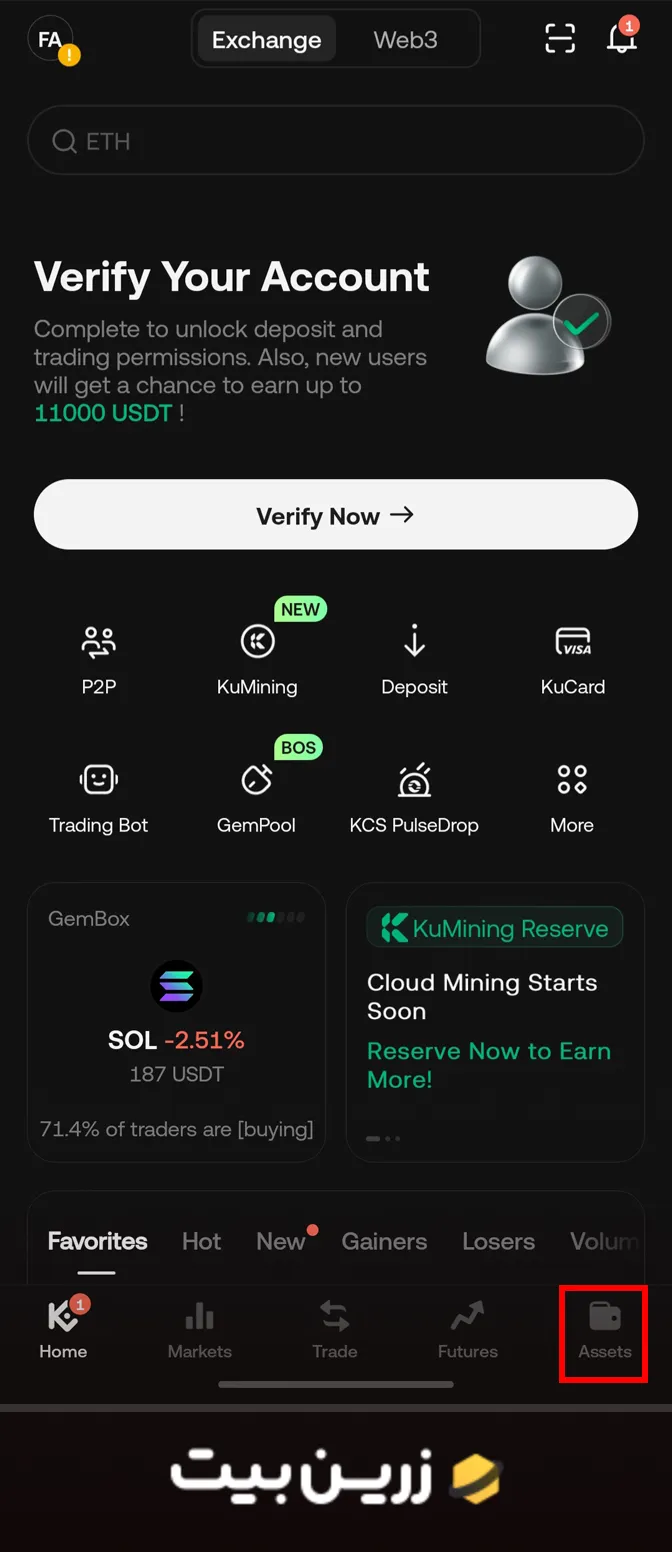Open the Deposit shortcut
The height and width of the screenshot is (1552, 672).
coord(414,658)
